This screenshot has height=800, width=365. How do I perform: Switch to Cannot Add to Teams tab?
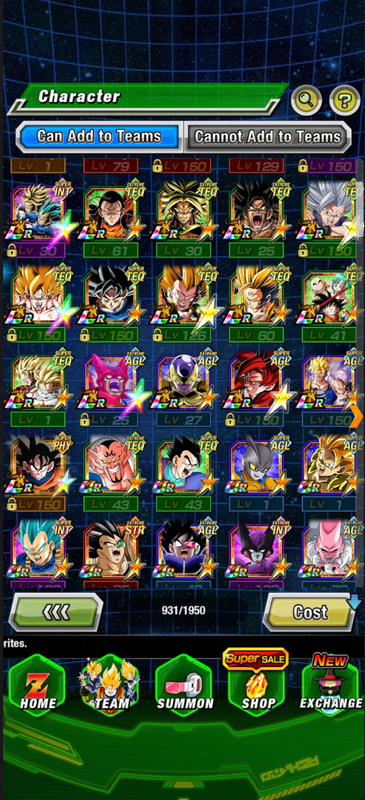(x=267, y=137)
